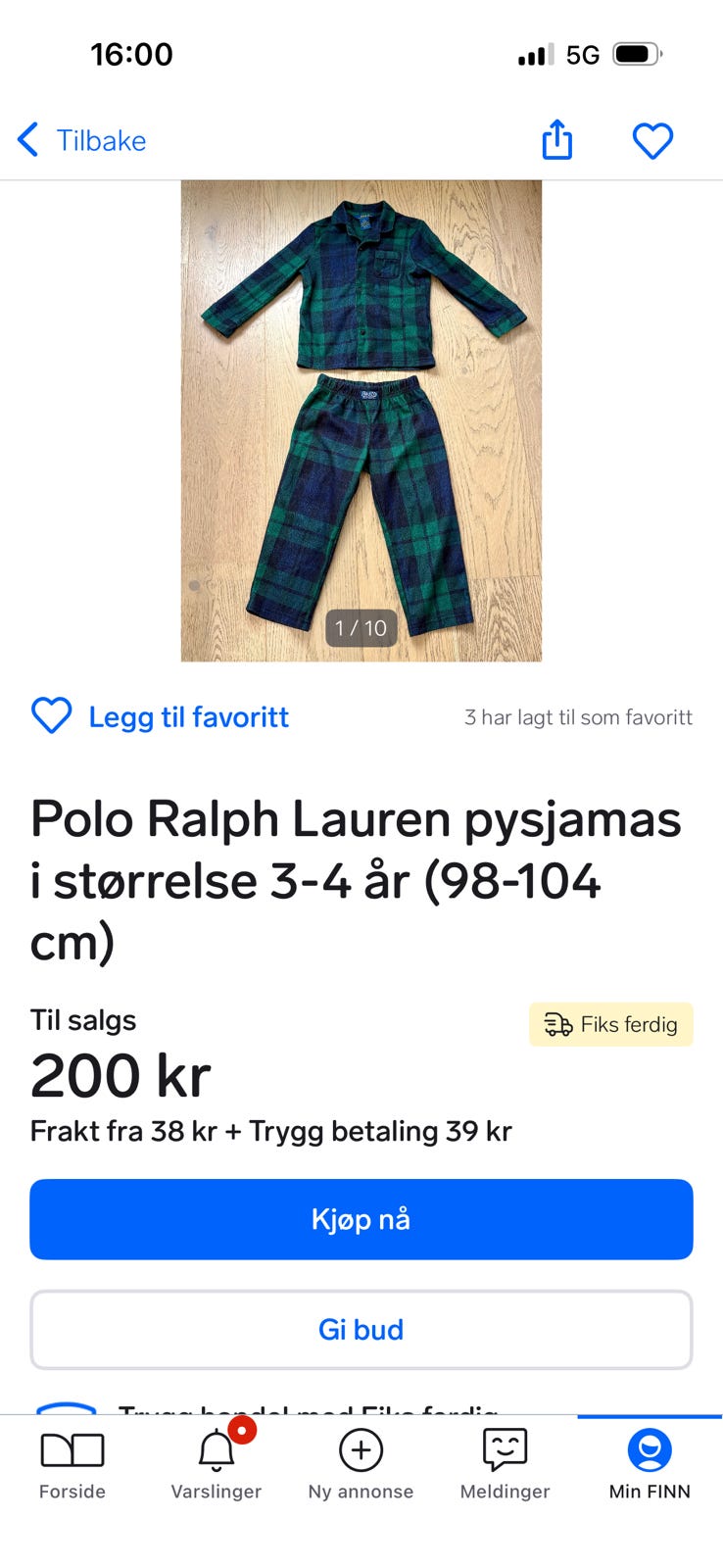The image size is (723, 1568).
Task: Place an offer via Gi bud
Action: 361,1329
